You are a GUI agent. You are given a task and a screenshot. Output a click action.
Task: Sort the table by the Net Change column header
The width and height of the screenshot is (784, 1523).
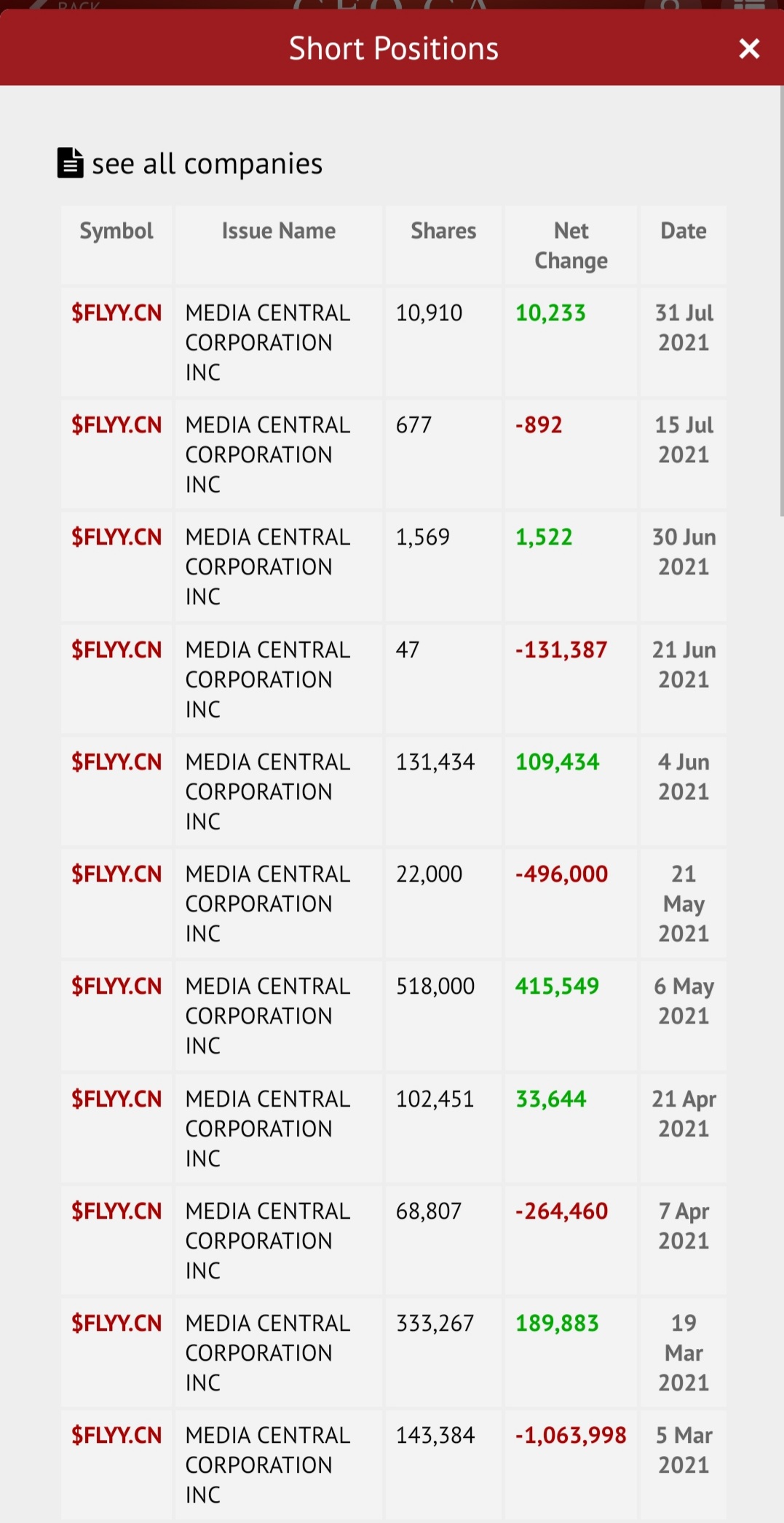(570, 245)
